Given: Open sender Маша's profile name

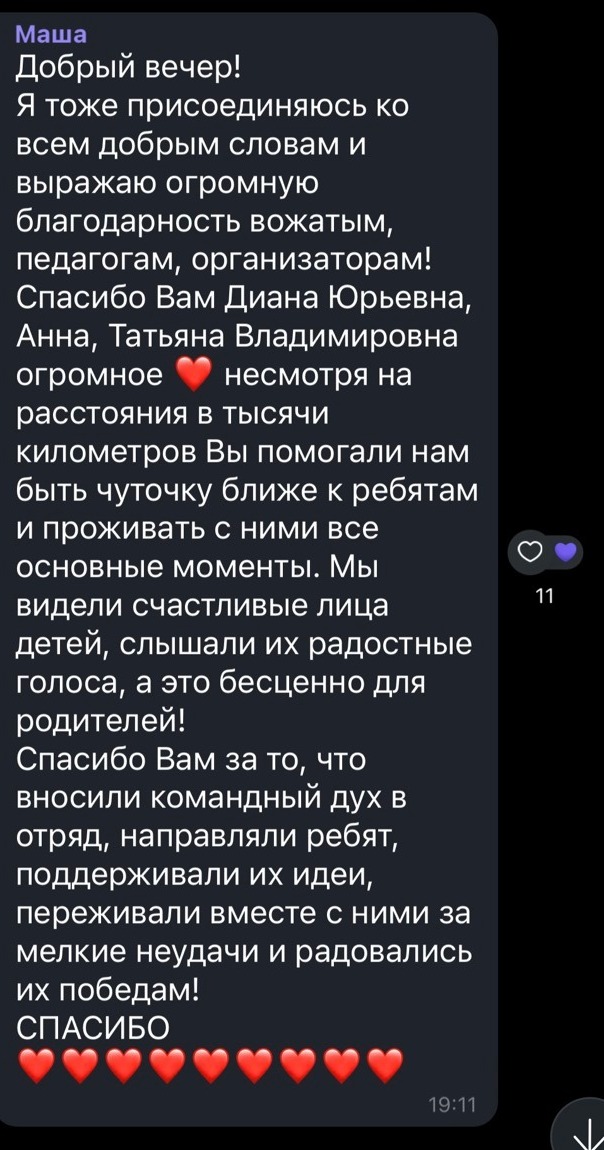Looking at the screenshot, I should click(x=45, y=34).
